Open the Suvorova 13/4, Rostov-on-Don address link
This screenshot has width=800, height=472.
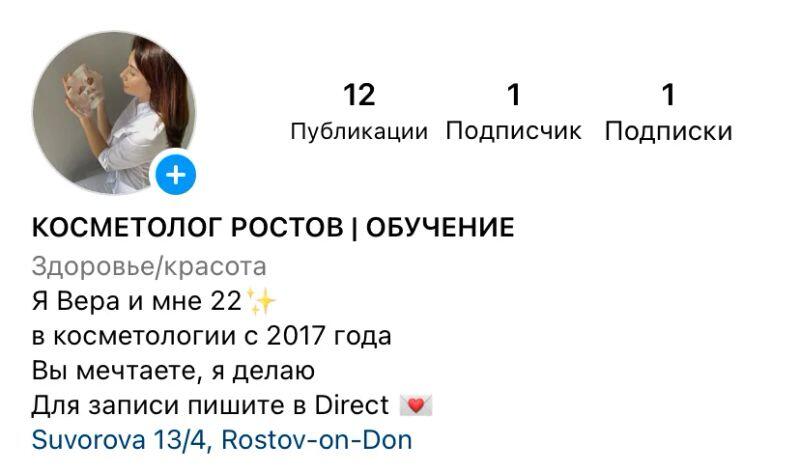(222, 440)
